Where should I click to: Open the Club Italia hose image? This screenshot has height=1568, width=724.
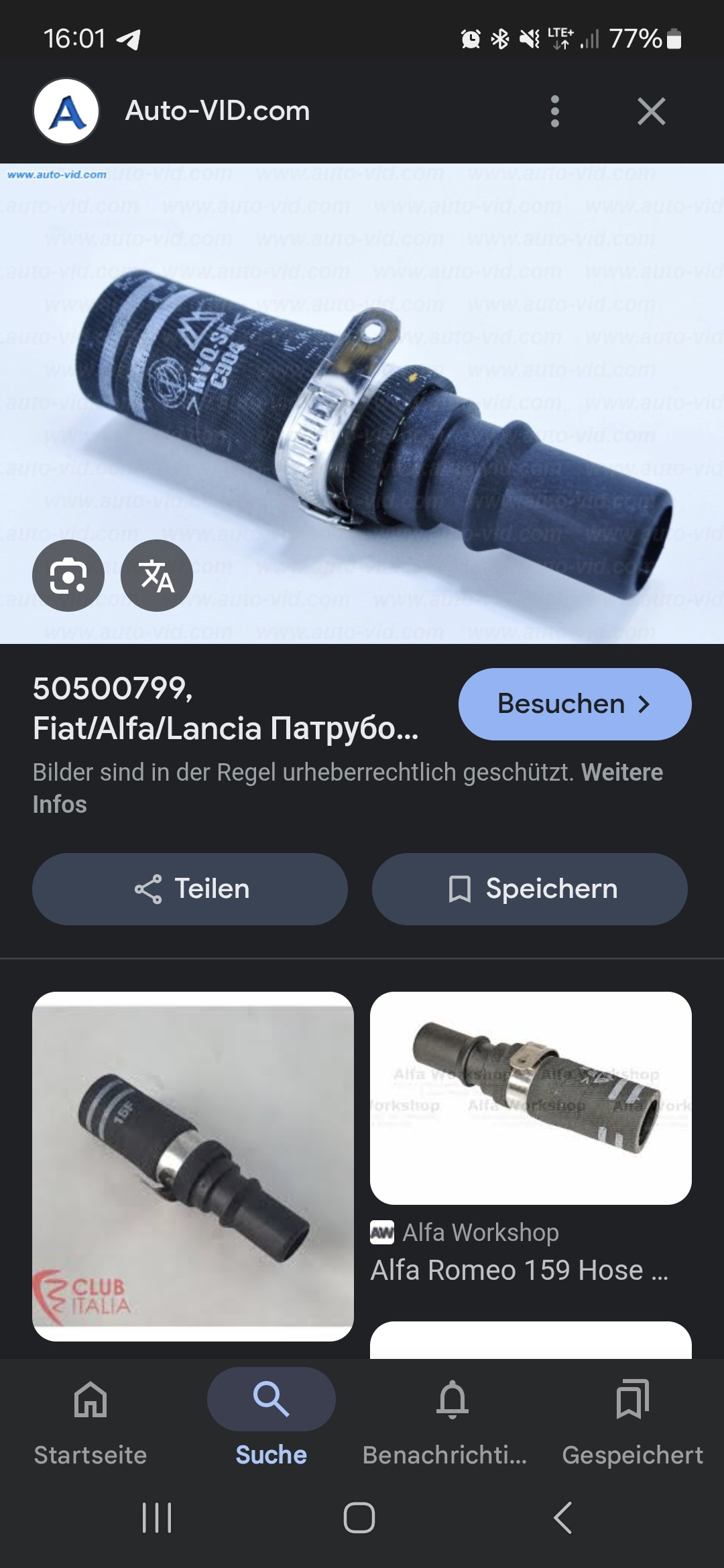[x=193, y=1166]
